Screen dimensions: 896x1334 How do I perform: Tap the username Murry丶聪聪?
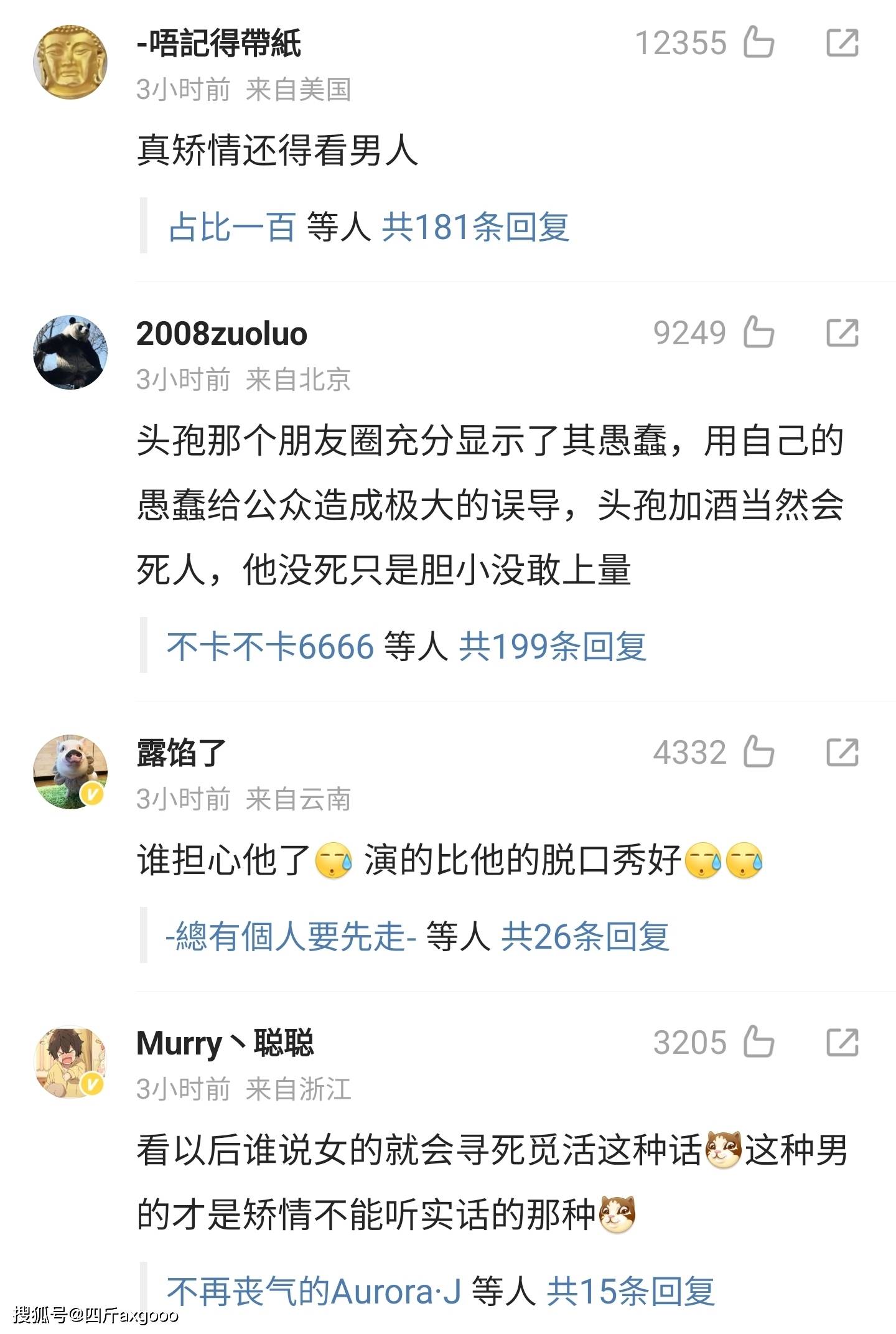pos(225,1043)
